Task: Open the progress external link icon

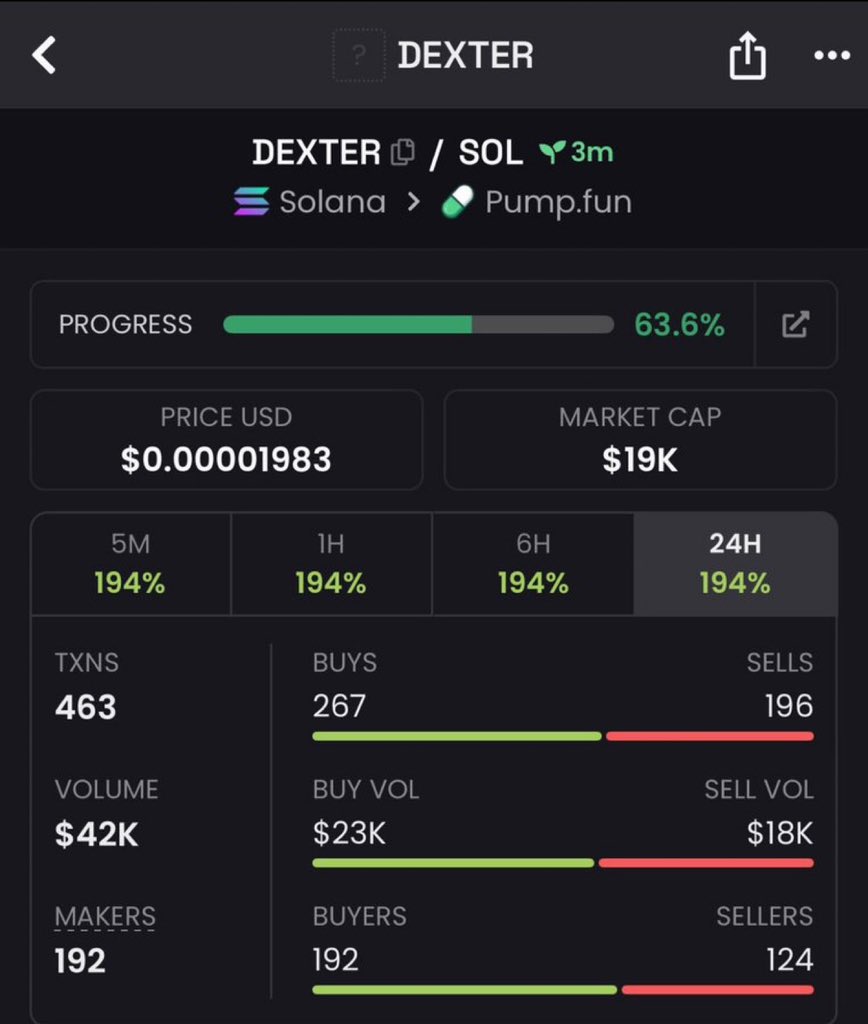Action: (795, 324)
